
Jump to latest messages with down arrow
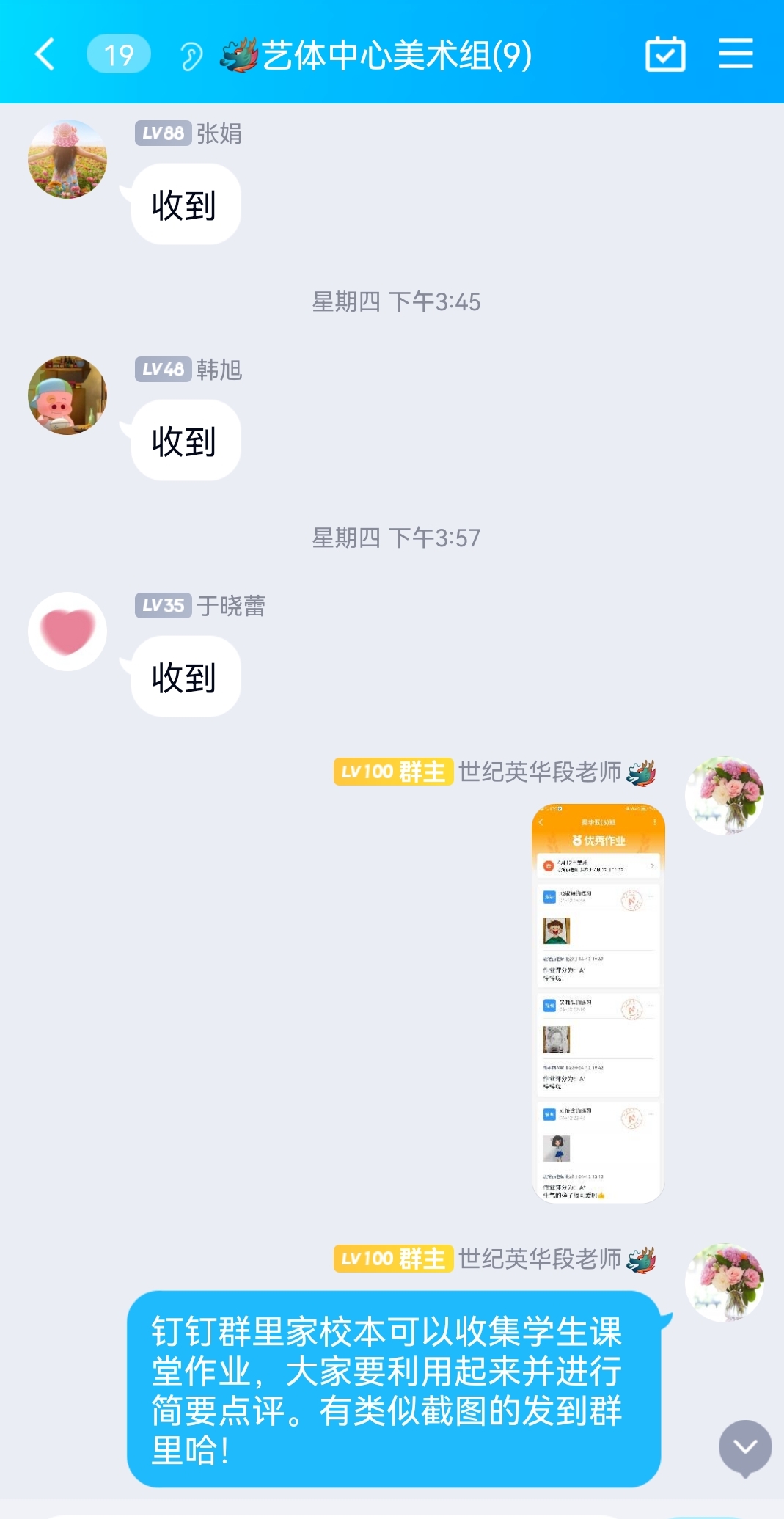745,1447
